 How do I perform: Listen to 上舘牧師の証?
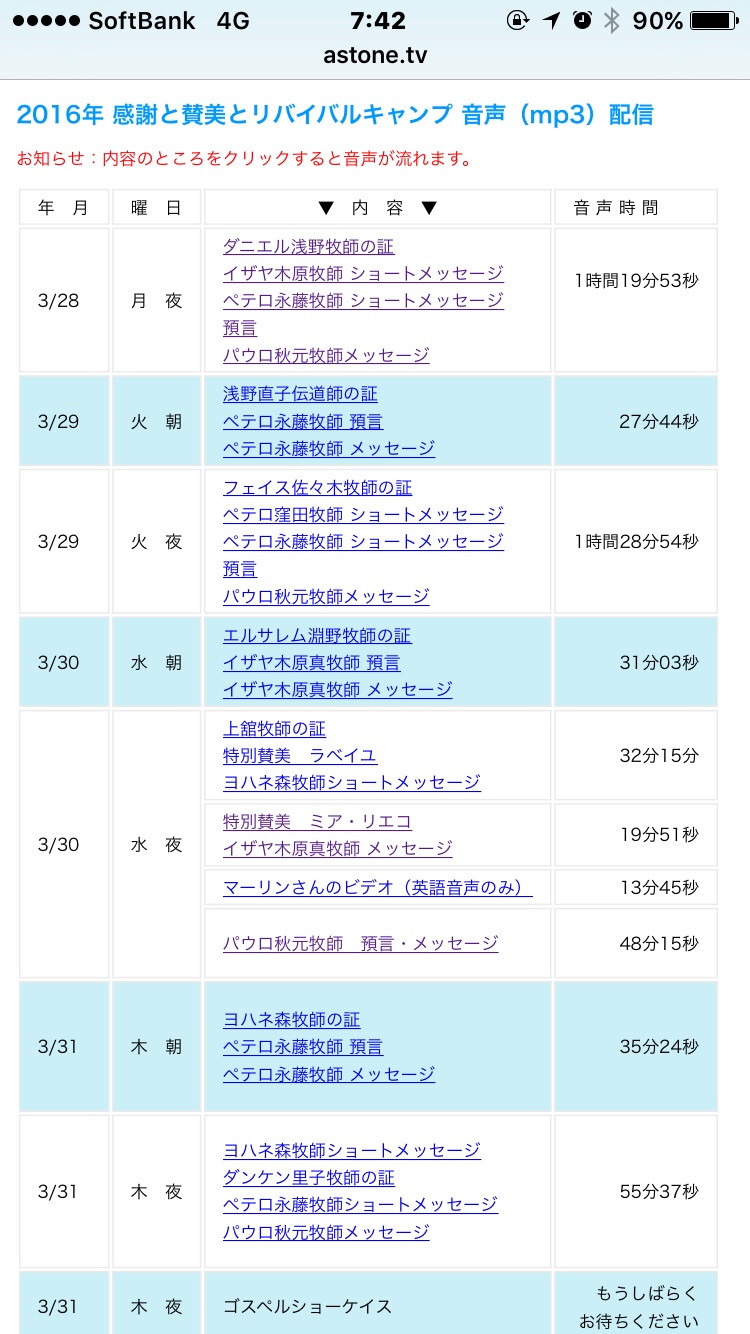point(274,729)
